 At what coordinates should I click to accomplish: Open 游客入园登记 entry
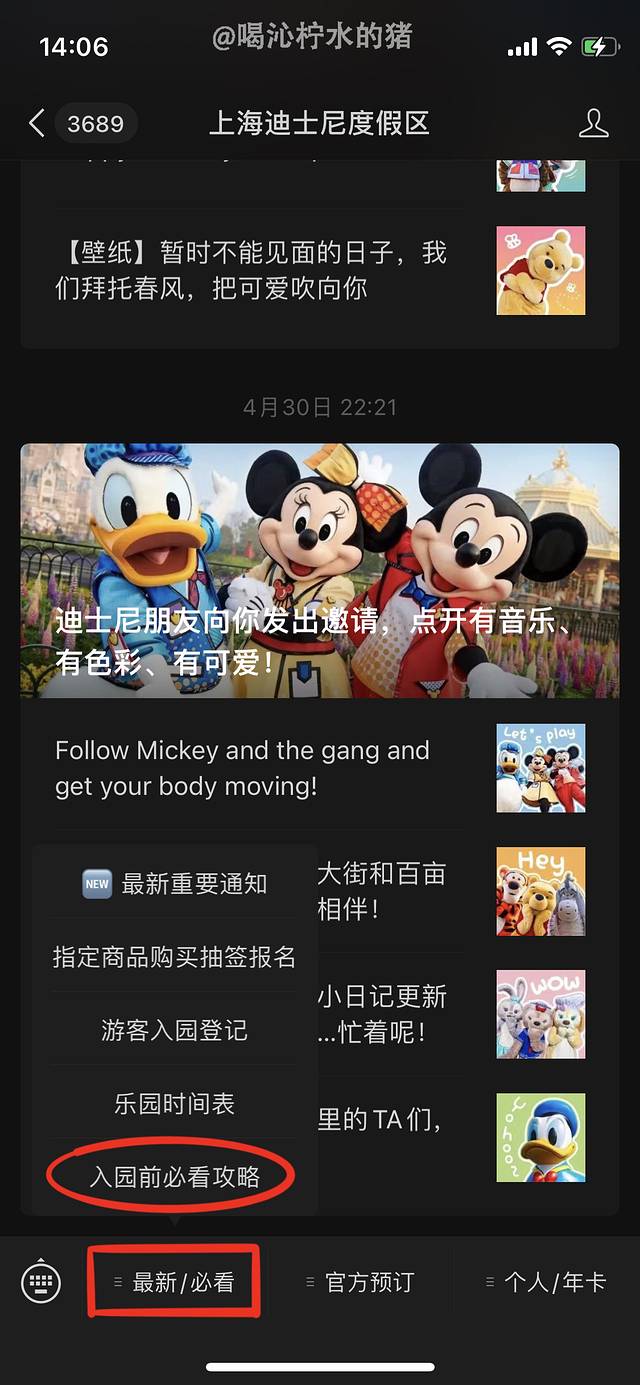coord(175,1030)
